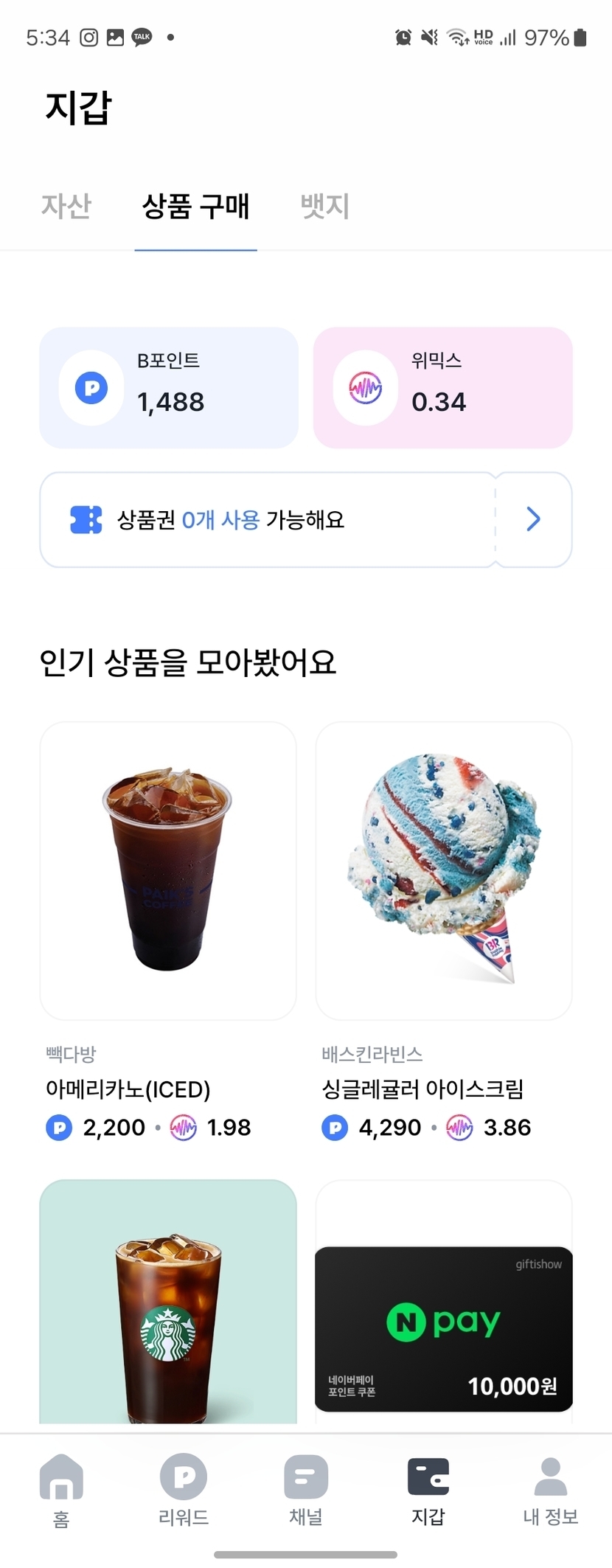This screenshot has height=1568, width=612.
Task: Go to the 홈 tab
Action: pos(61,1490)
